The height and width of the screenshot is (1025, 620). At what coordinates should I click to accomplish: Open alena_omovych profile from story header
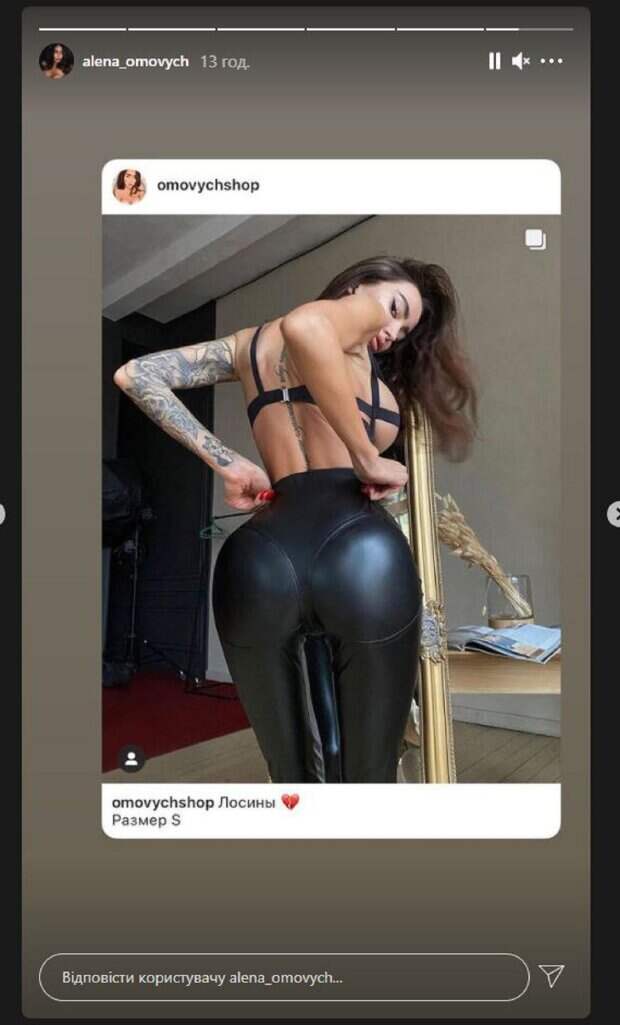[135, 61]
